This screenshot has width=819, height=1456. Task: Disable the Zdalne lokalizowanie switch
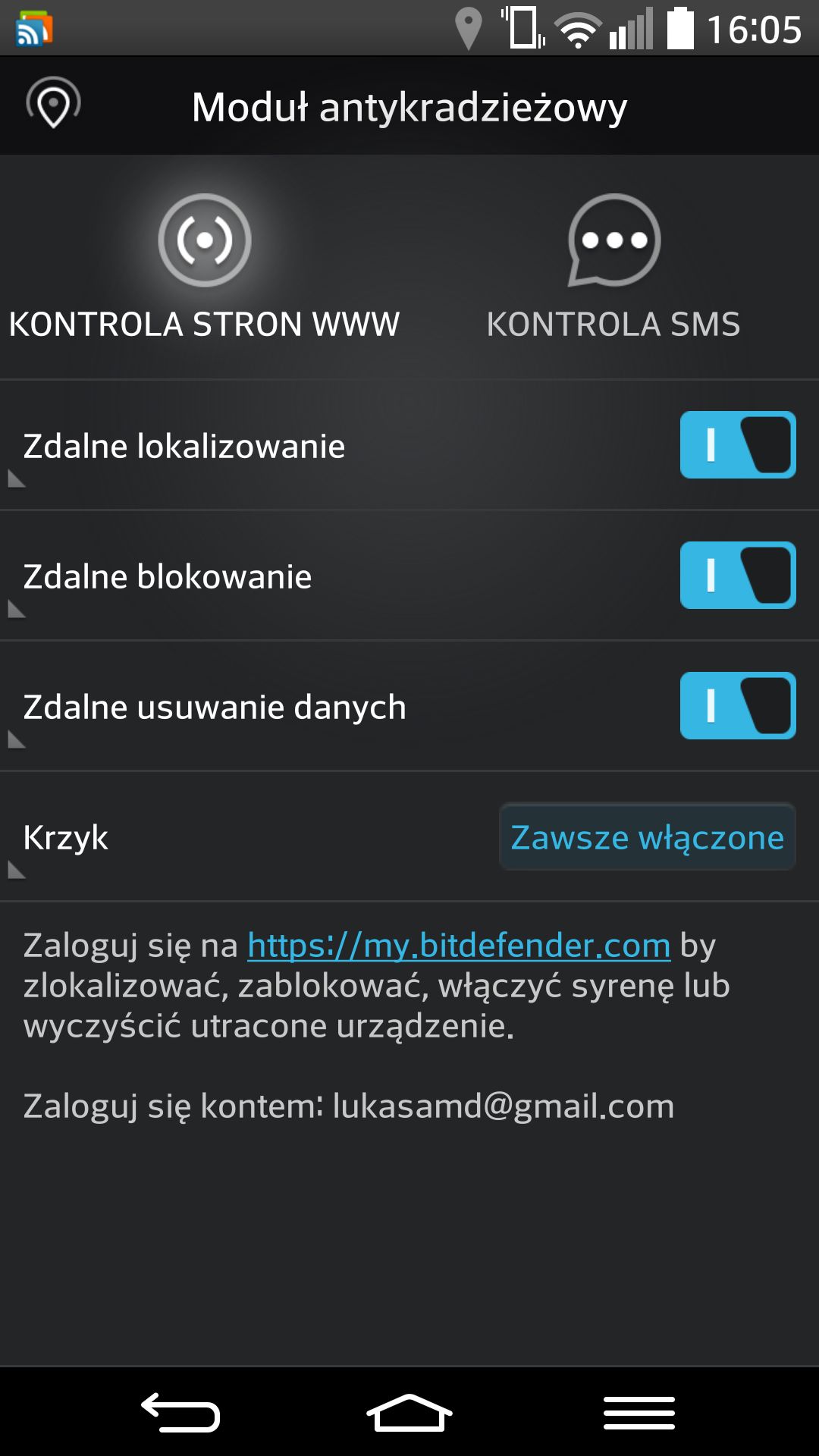(x=738, y=445)
